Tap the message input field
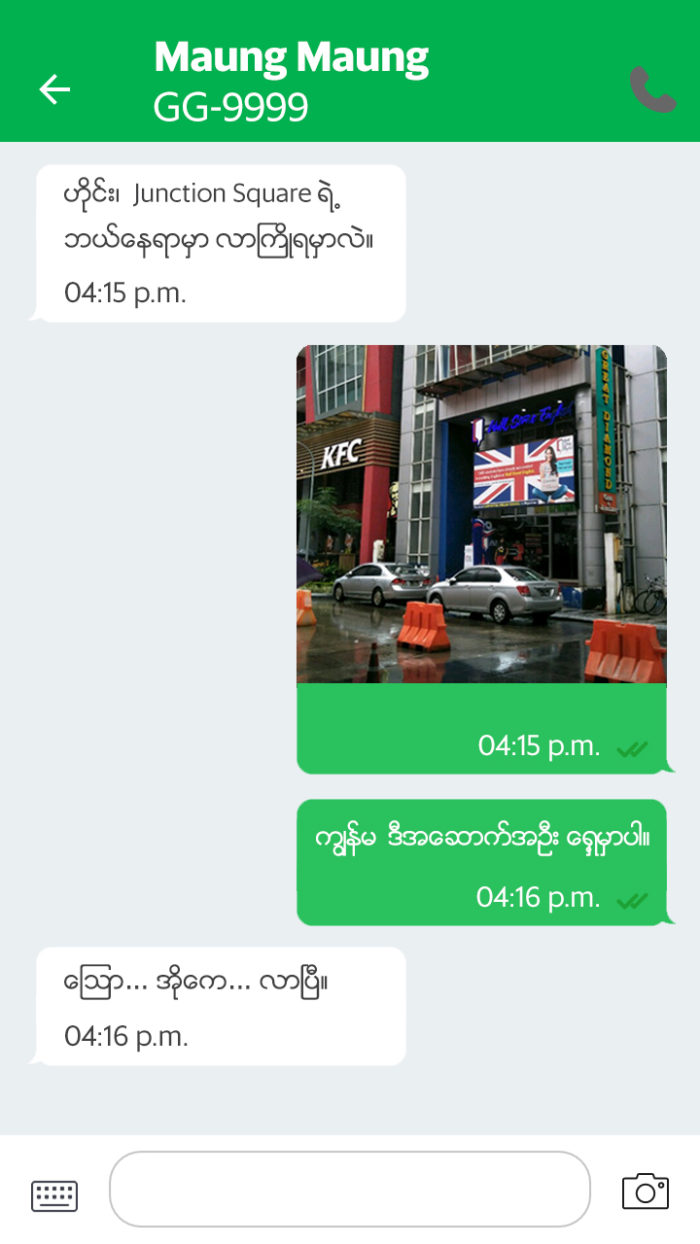700x1244 pixels. pyautogui.click(x=349, y=1189)
